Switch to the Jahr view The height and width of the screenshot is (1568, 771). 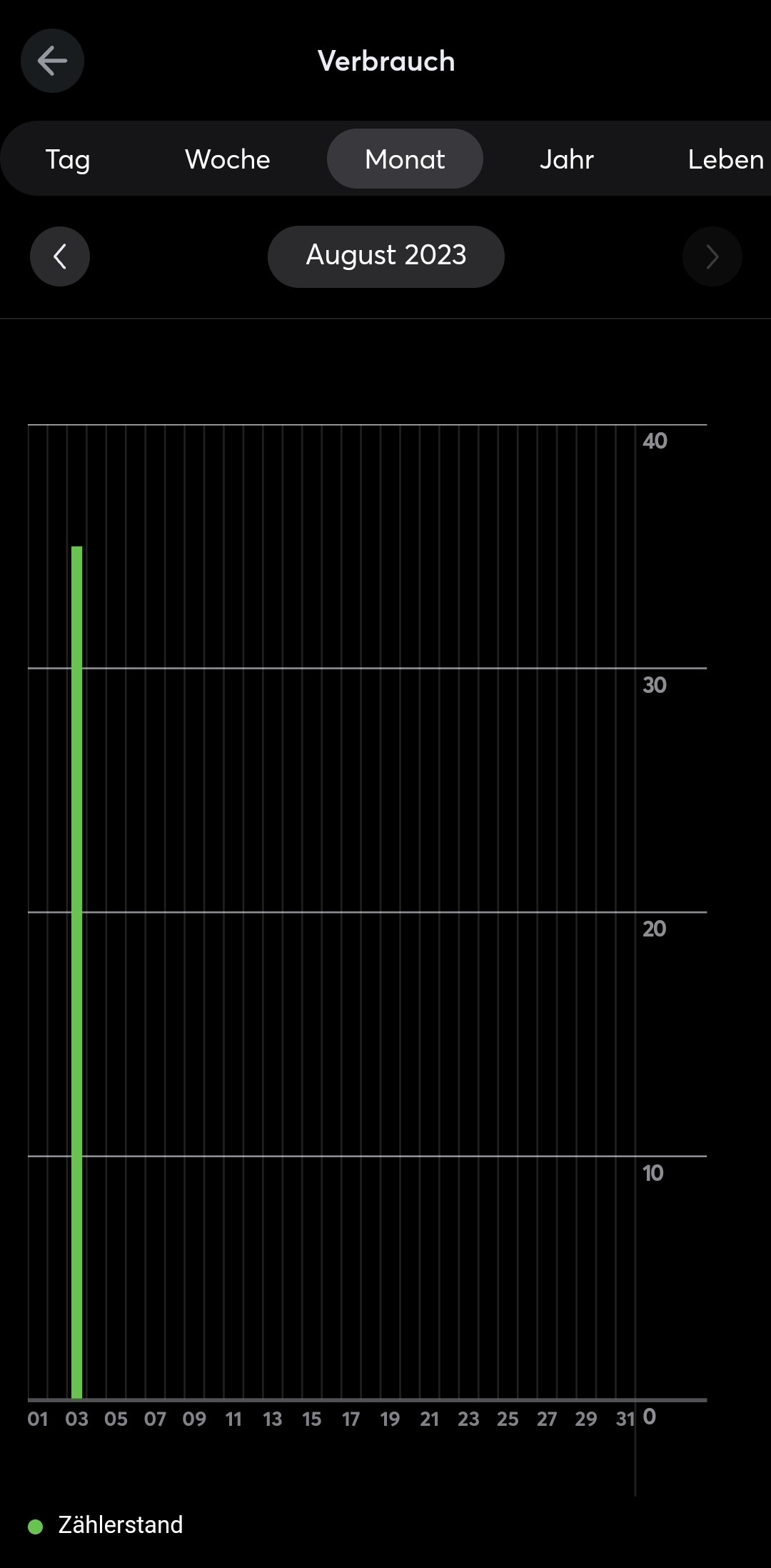coord(567,159)
